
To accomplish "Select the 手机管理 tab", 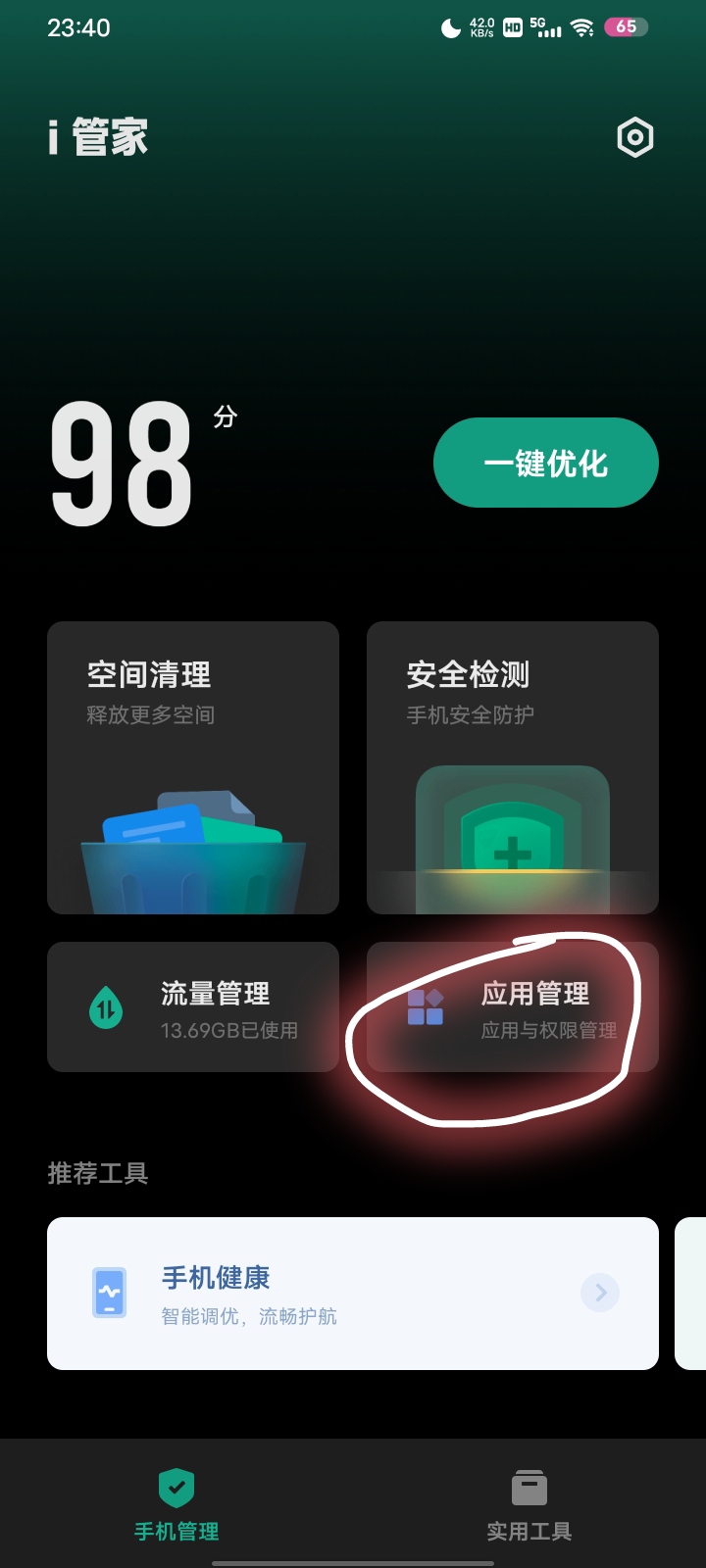I will pyautogui.click(x=176, y=1504).
